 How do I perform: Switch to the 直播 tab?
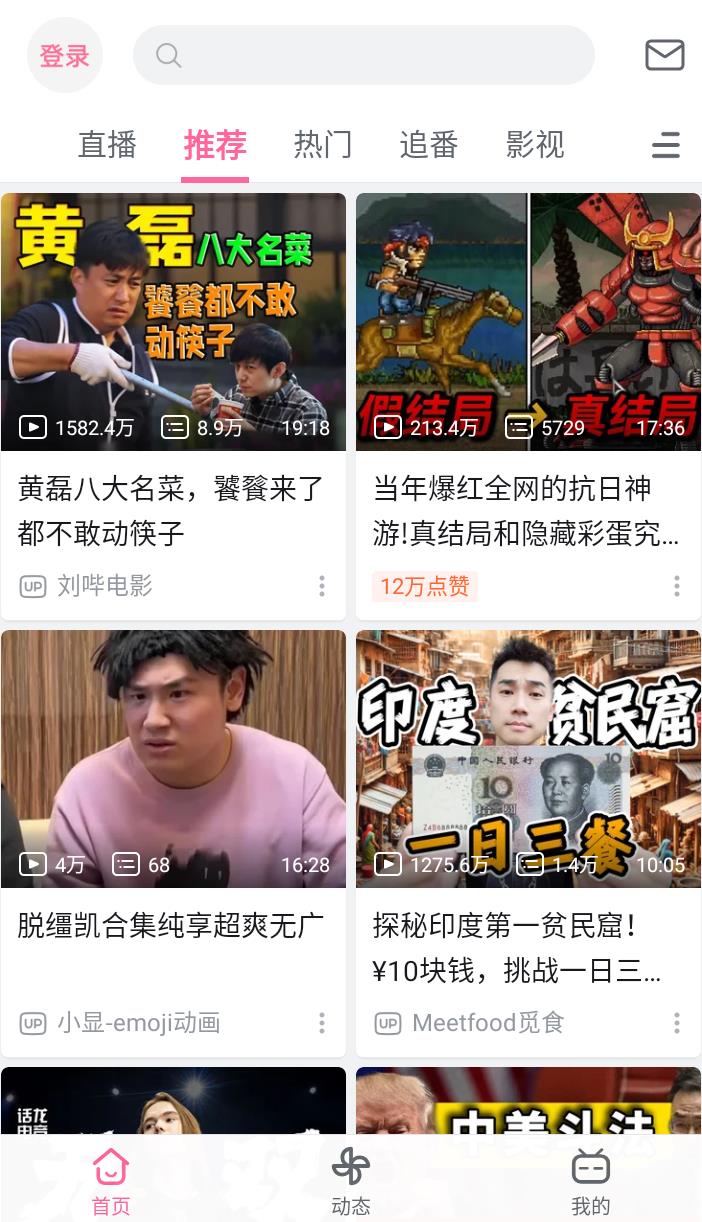(107, 145)
